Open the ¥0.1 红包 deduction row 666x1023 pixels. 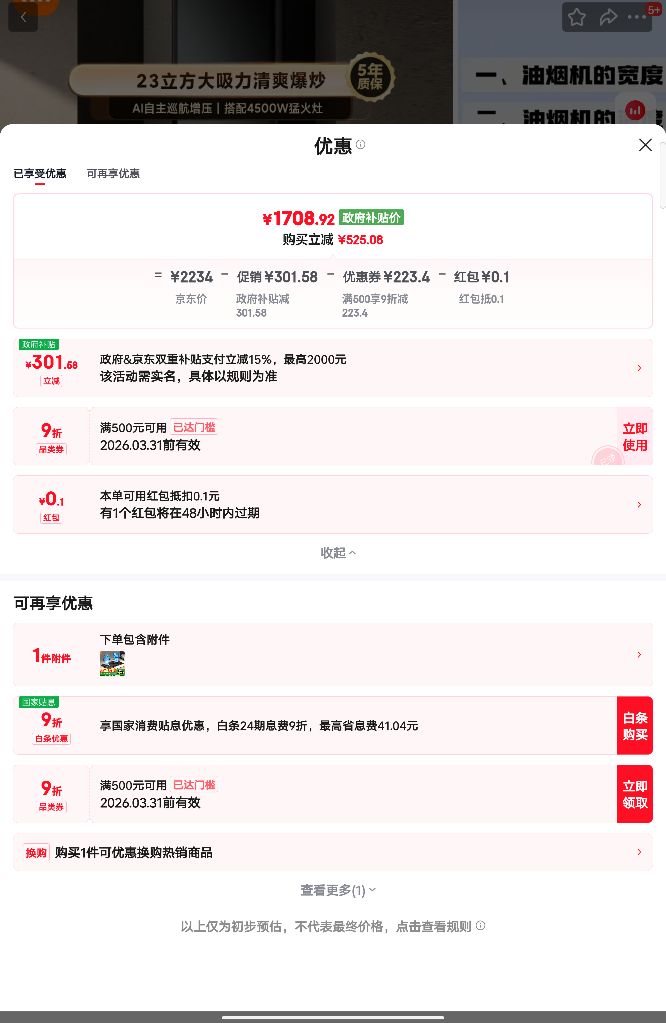tap(333, 504)
